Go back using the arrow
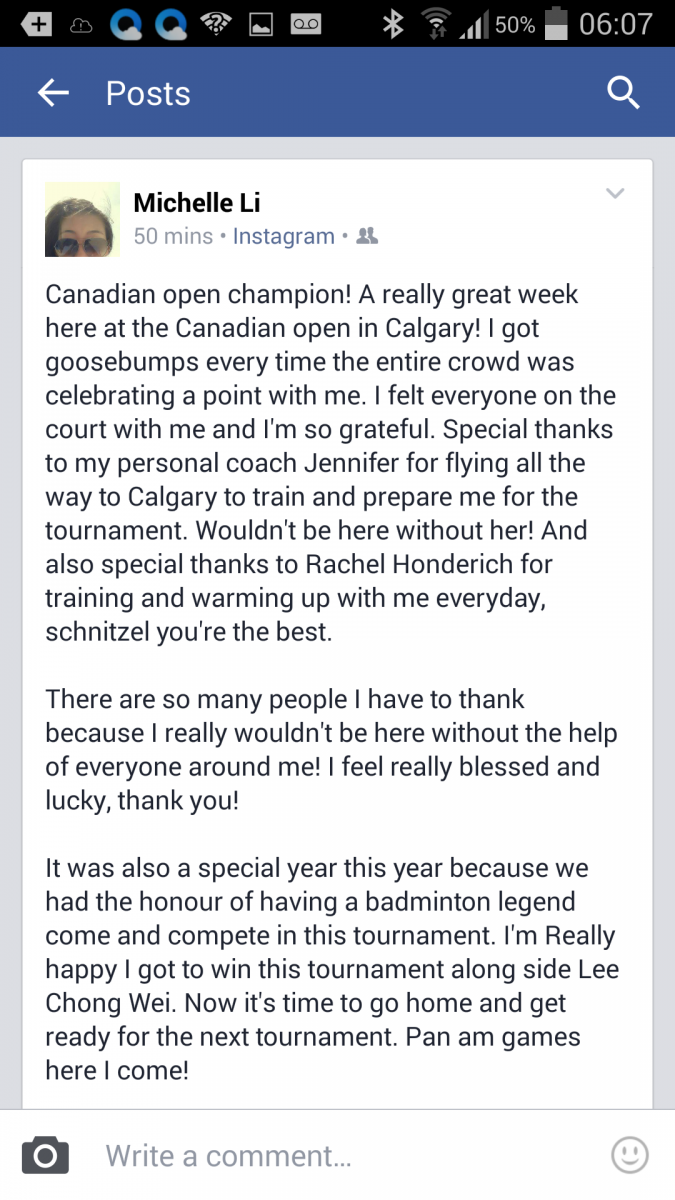Image resolution: width=675 pixels, height=1200 pixels. 53,93
